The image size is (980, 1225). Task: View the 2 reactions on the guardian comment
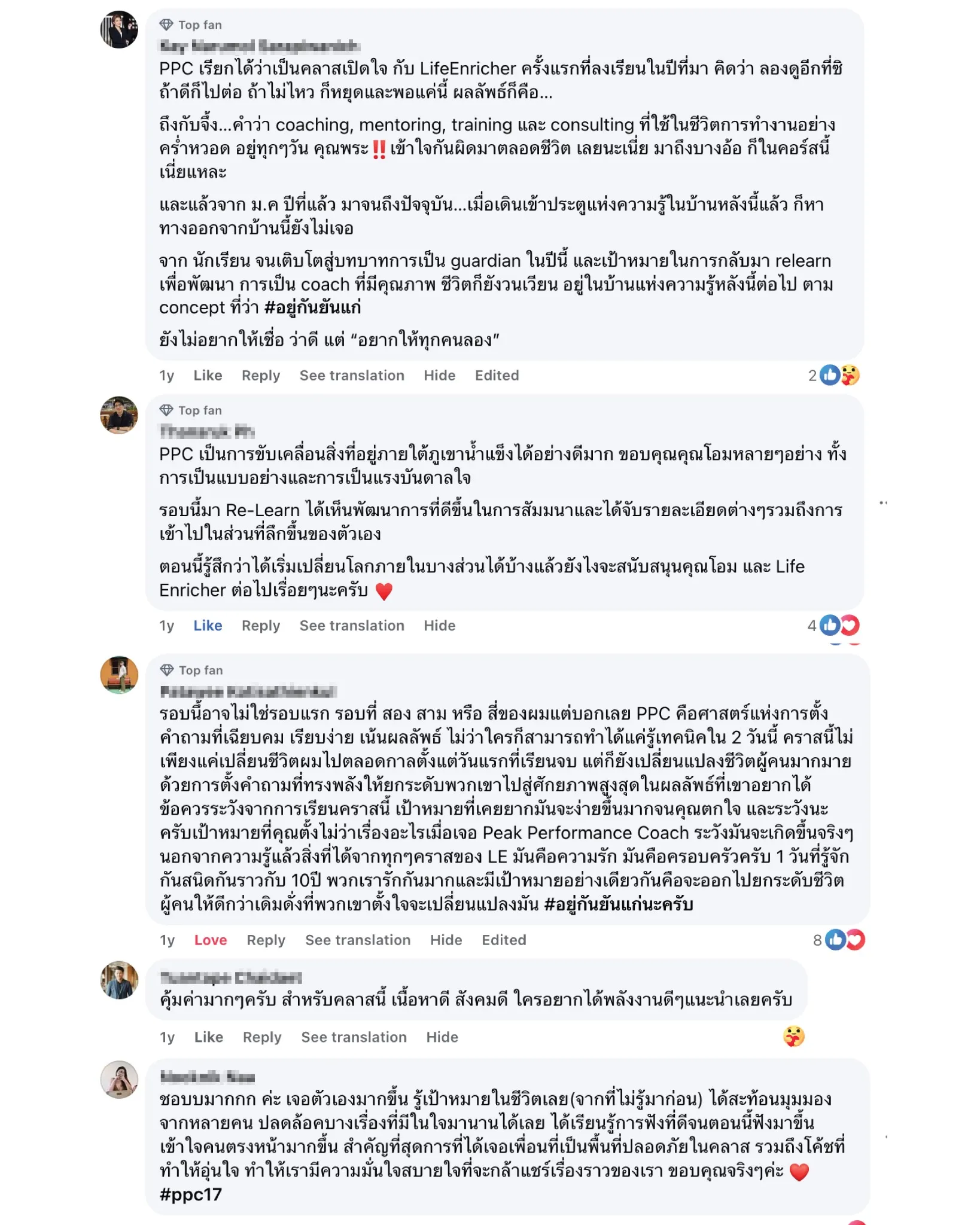click(x=834, y=375)
